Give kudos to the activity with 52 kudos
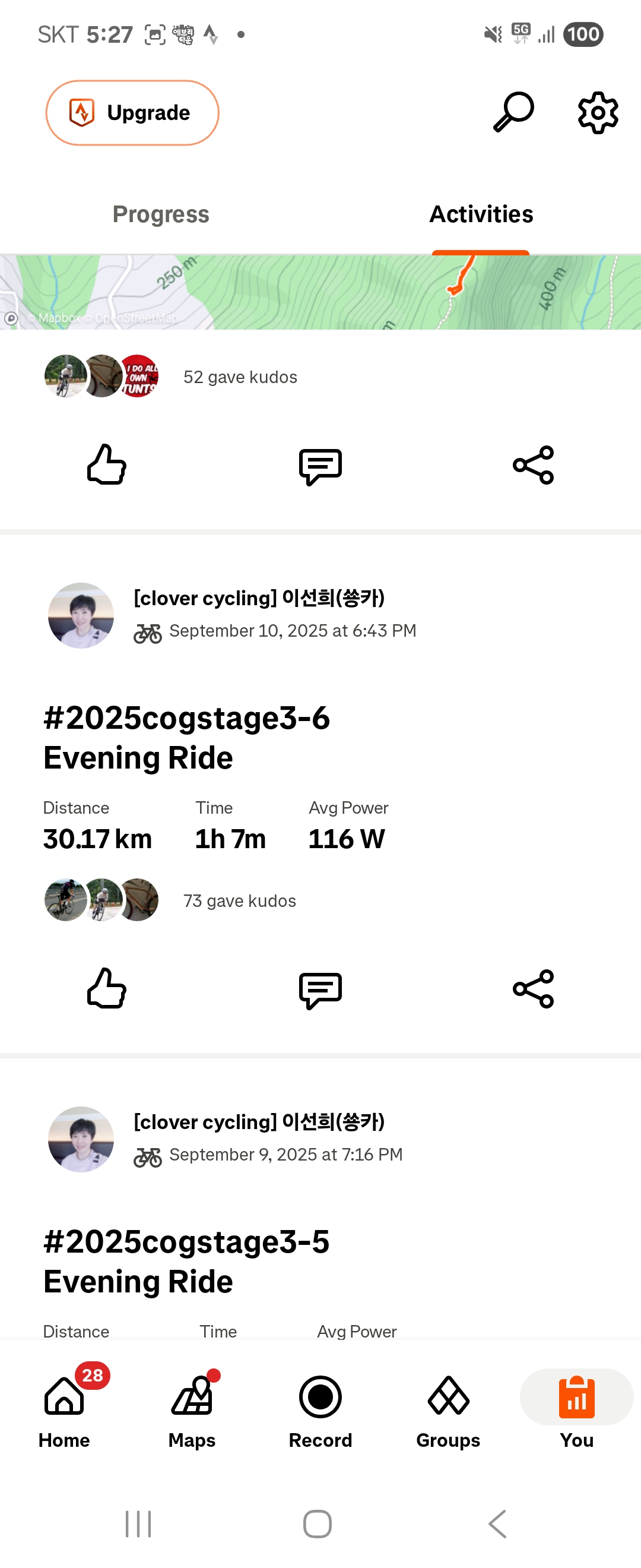Image resolution: width=641 pixels, height=1568 pixels. point(107,466)
